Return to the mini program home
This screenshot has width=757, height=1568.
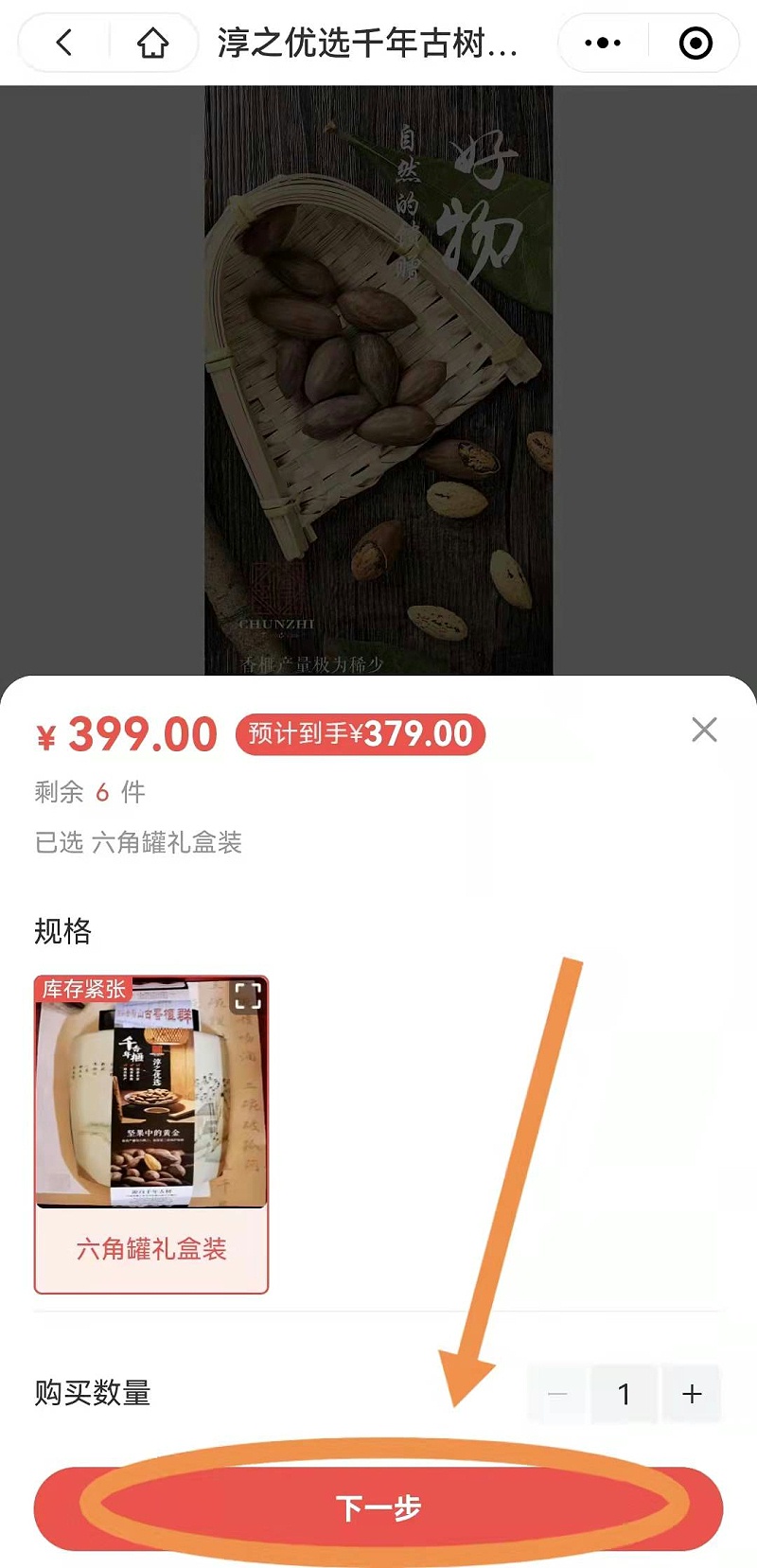(x=152, y=43)
